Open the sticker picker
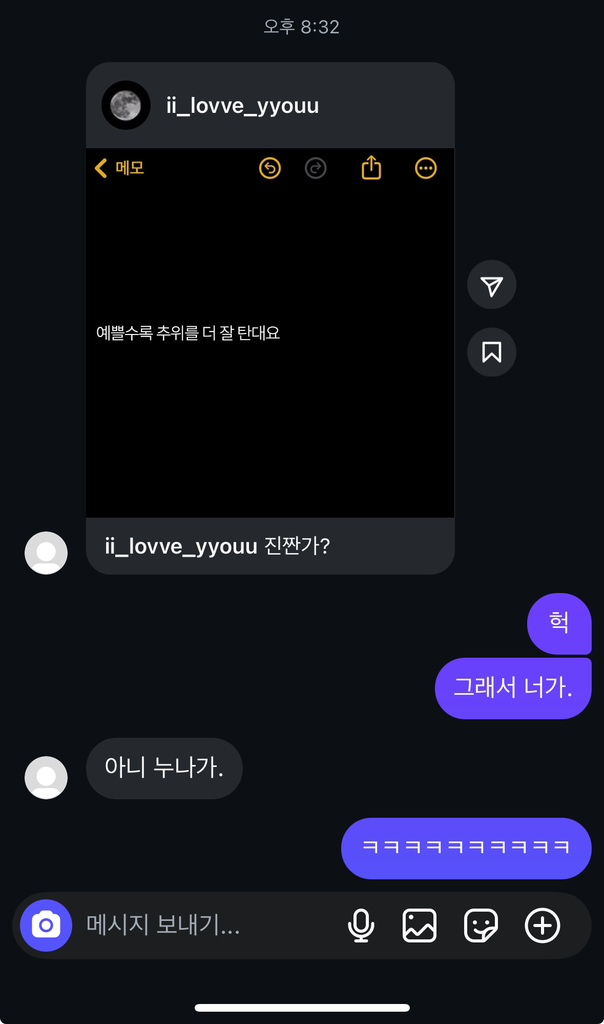The image size is (604, 1024). point(481,925)
